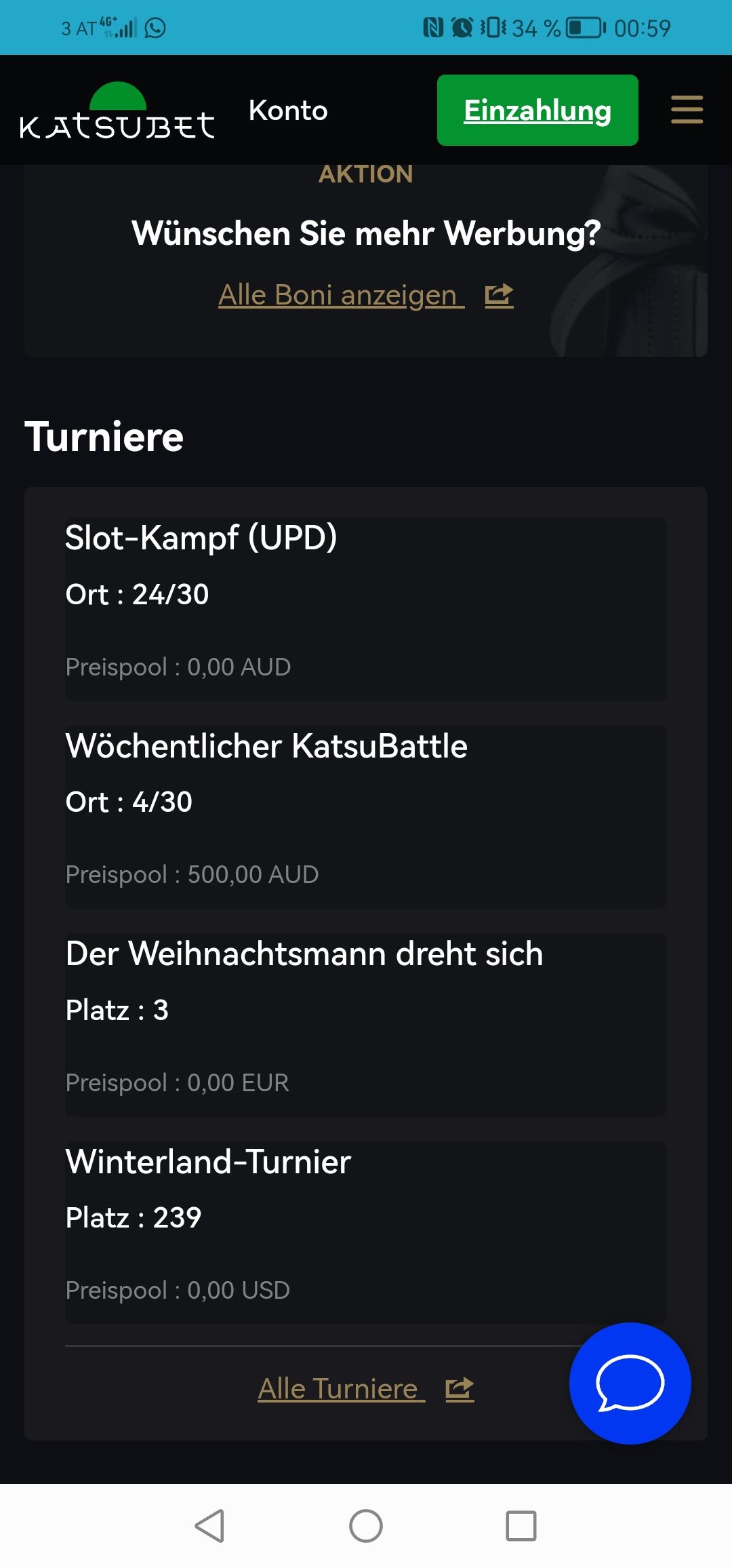This screenshot has height=1568, width=732.
Task: Open Der Weihnachtsmann dreht sich tournament
Action: pos(365,1024)
